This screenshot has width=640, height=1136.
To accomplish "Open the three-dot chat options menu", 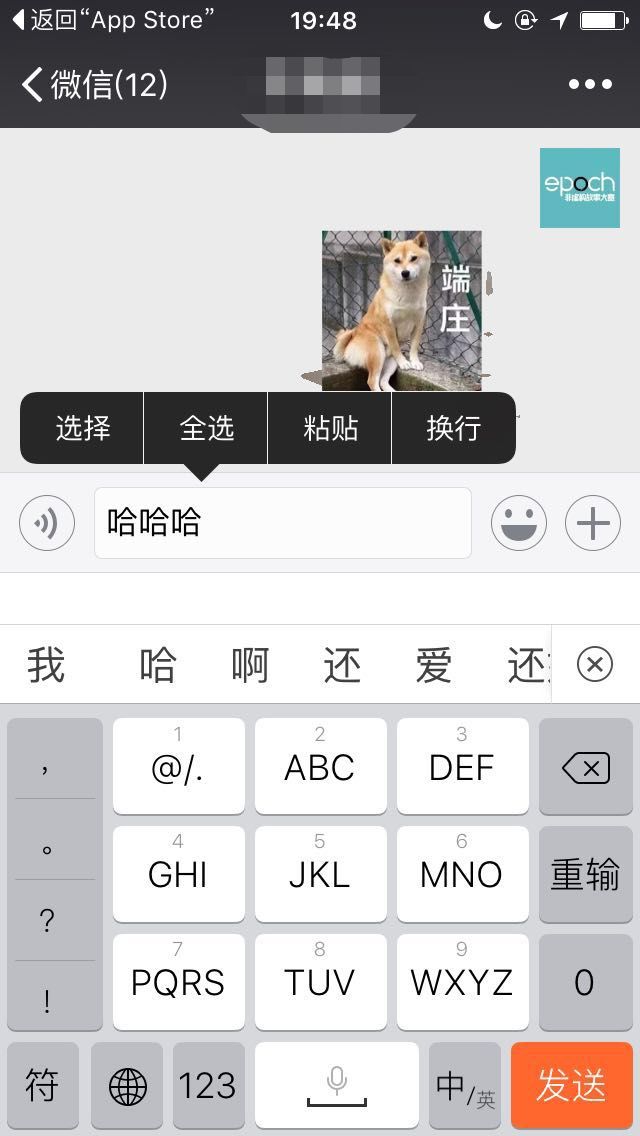I will tap(590, 85).
